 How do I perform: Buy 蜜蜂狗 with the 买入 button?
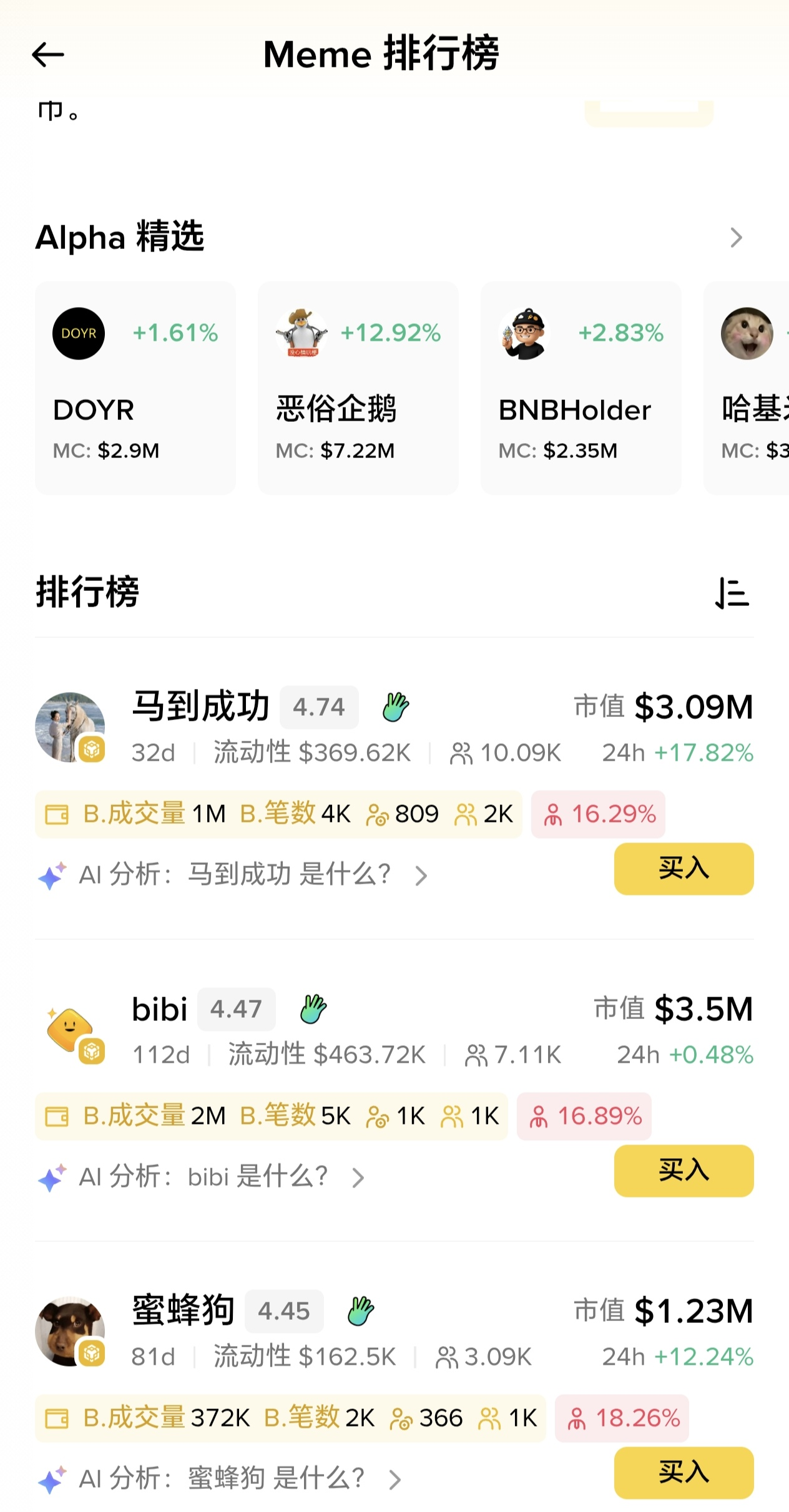click(684, 1473)
